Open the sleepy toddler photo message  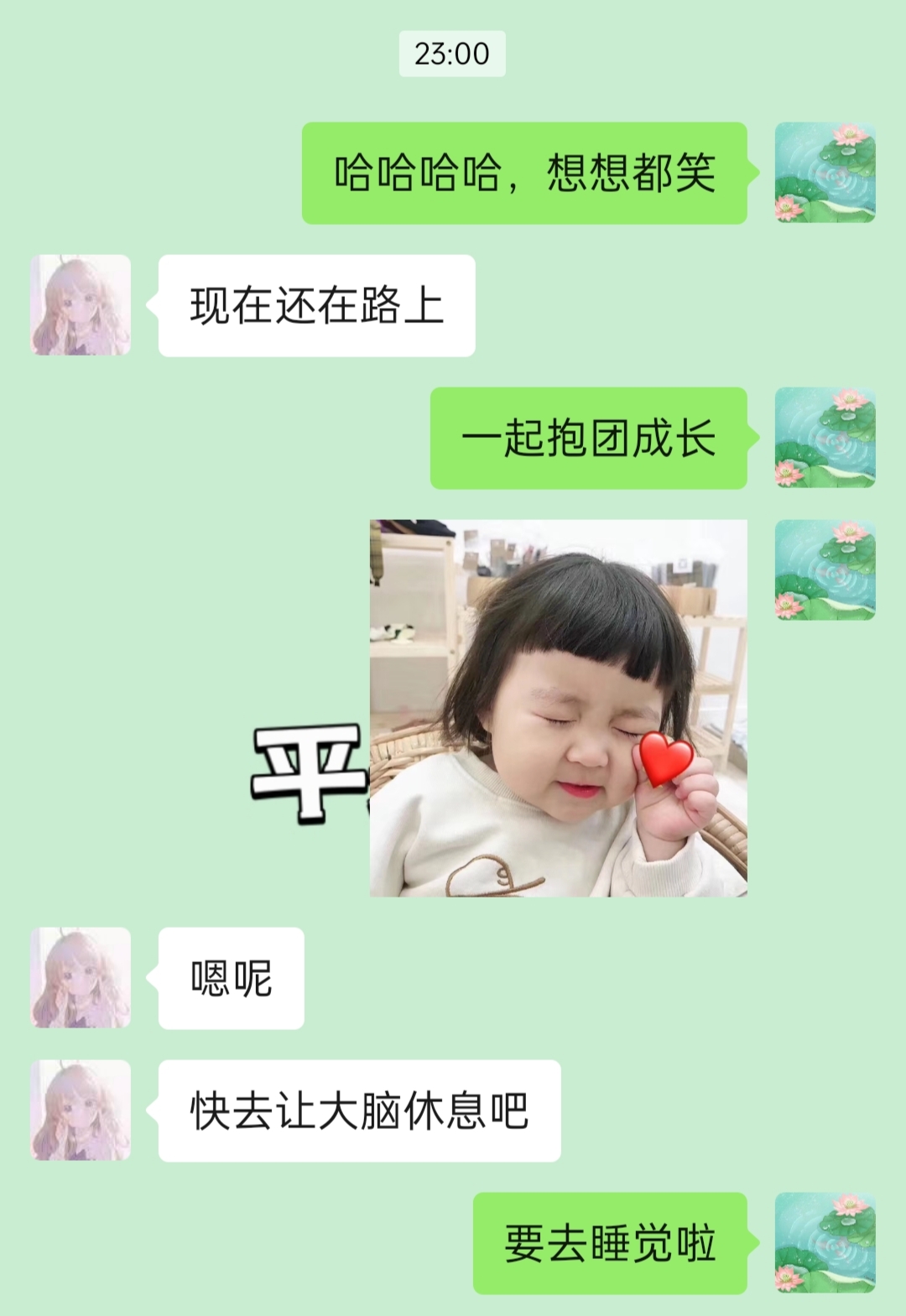[558, 708]
